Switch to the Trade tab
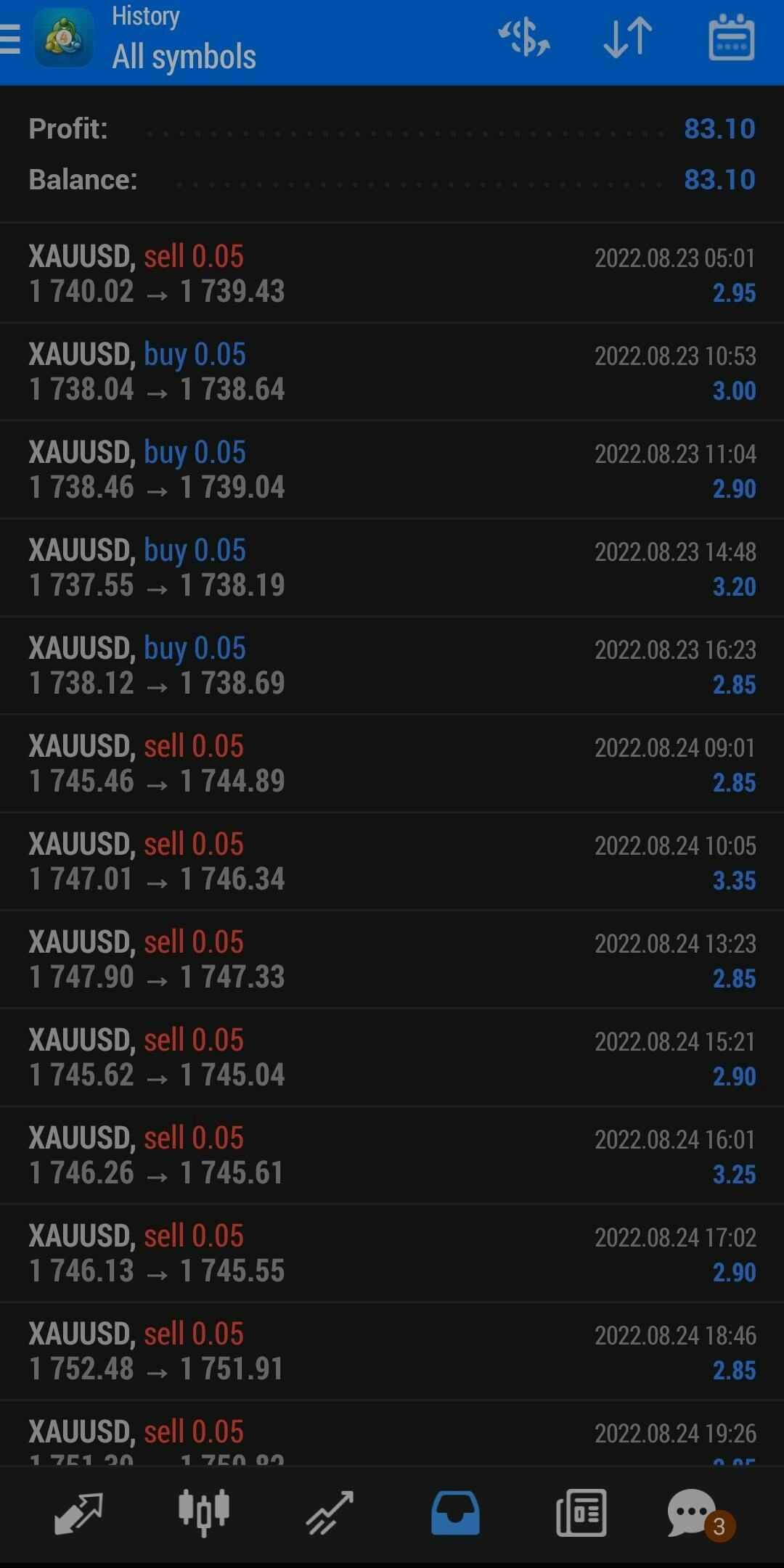This screenshot has width=784, height=1568. pyautogui.click(x=330, y=1513)
